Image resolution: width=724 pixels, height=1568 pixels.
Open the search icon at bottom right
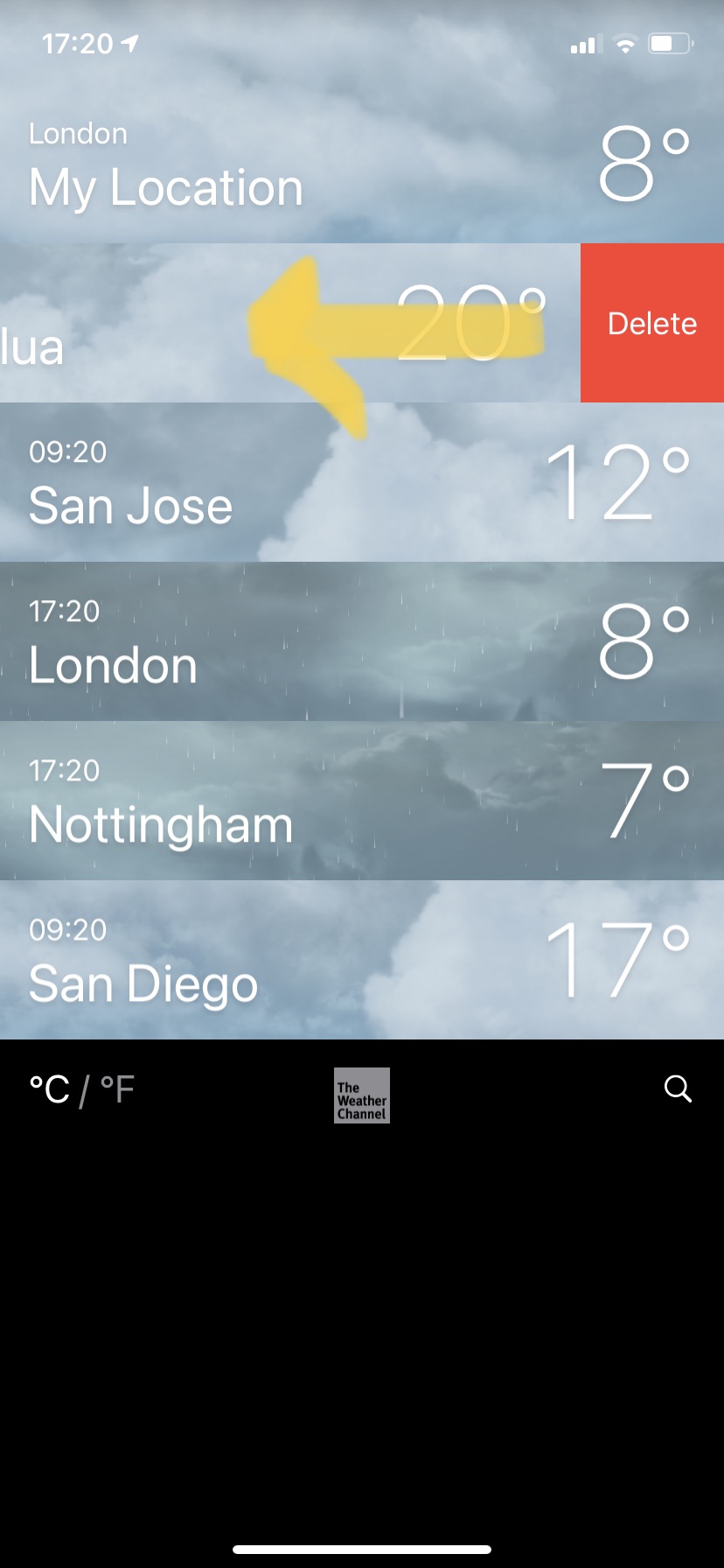(679, 1088)
